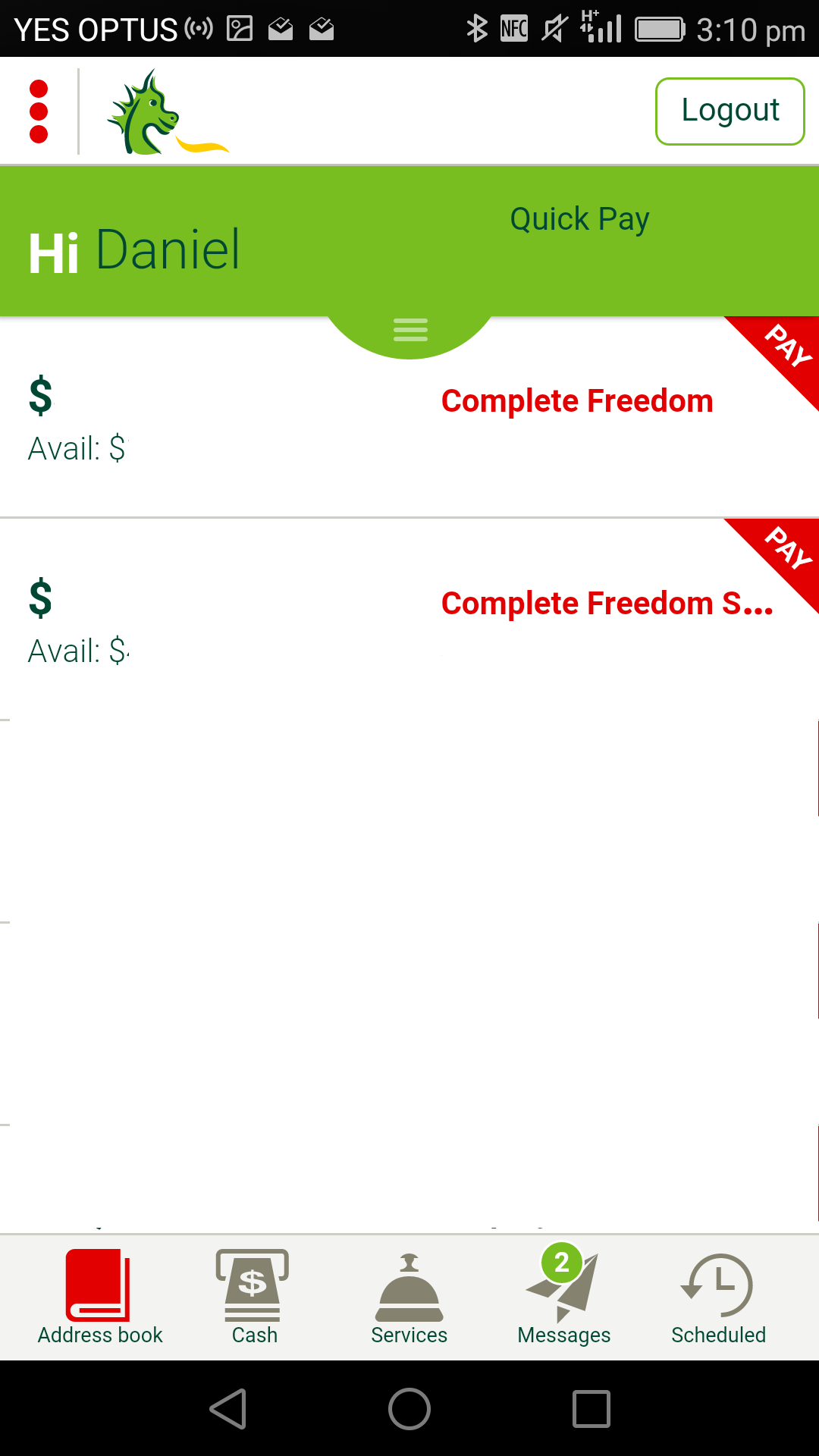Tap the Logout button
This screenshot has width=819, height=1456.
(730, 111)
